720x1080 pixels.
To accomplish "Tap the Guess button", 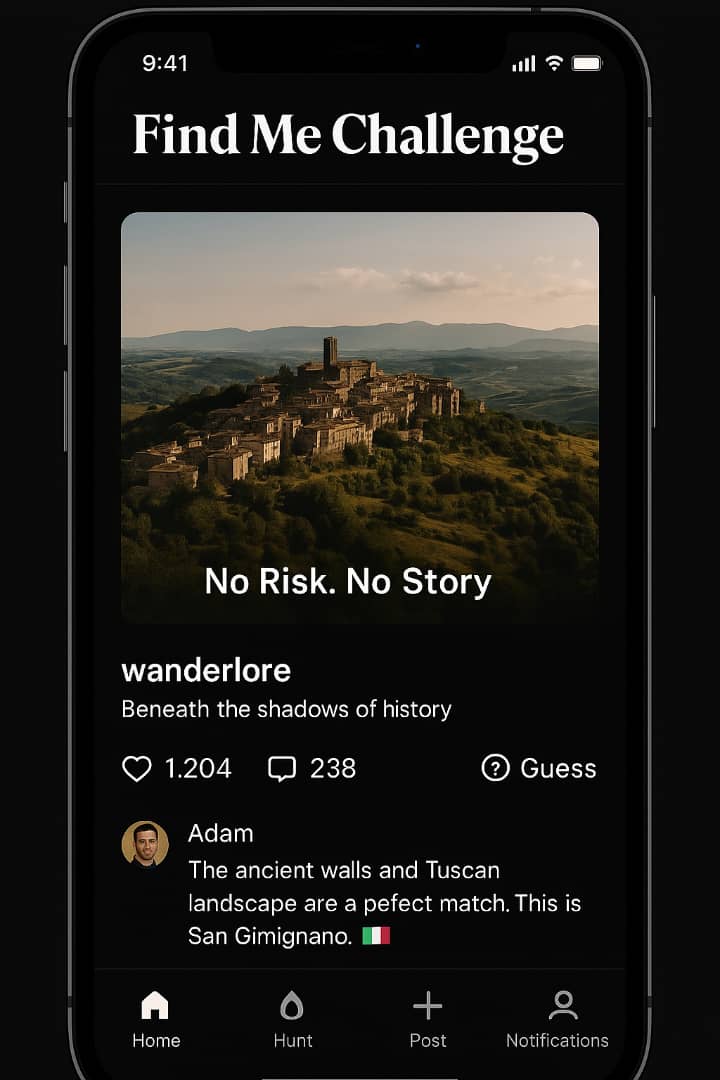I will click(539, 768).
